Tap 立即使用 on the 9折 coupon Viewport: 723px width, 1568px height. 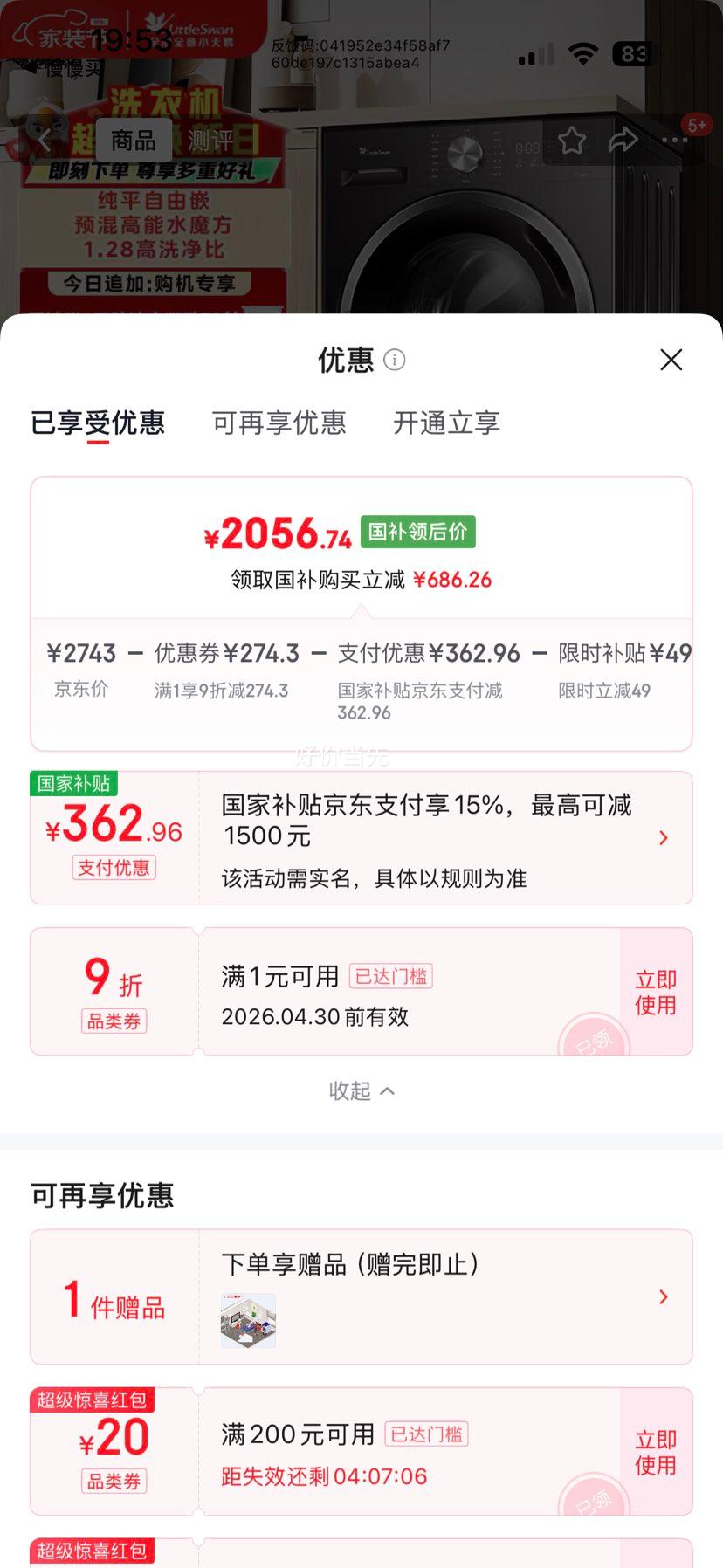point(655,991)
